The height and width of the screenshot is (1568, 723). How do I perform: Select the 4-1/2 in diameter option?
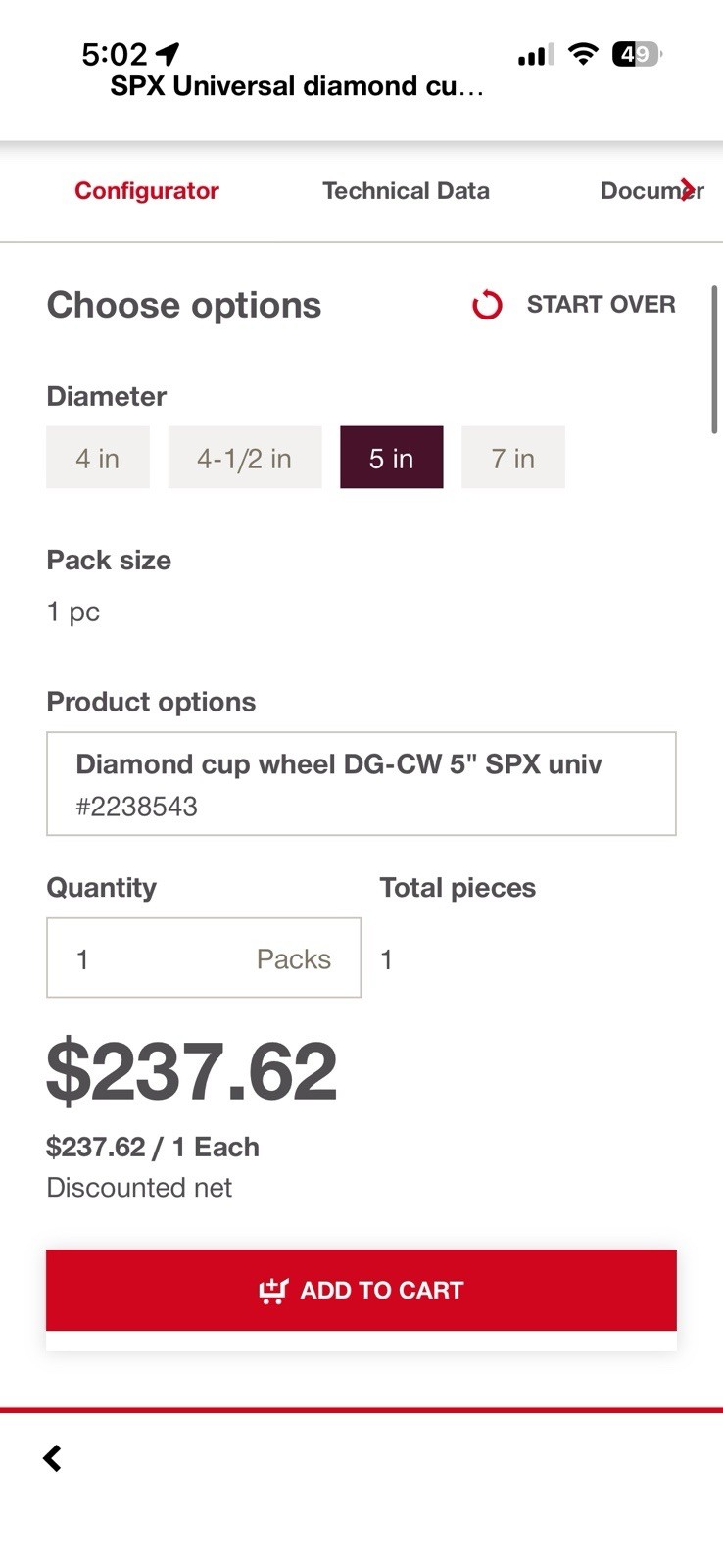(x=244, y=457)
